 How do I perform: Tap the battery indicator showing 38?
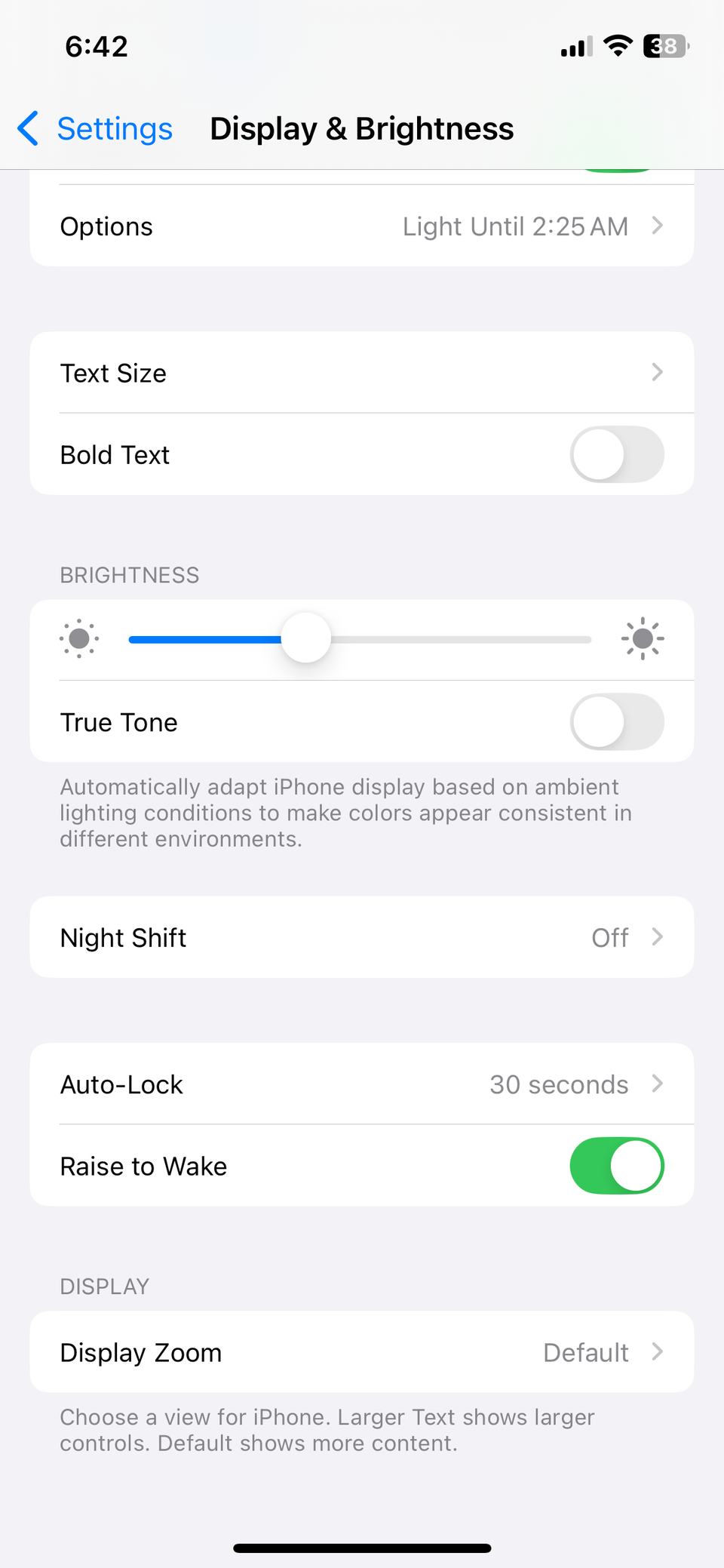(x=664, y=47)
